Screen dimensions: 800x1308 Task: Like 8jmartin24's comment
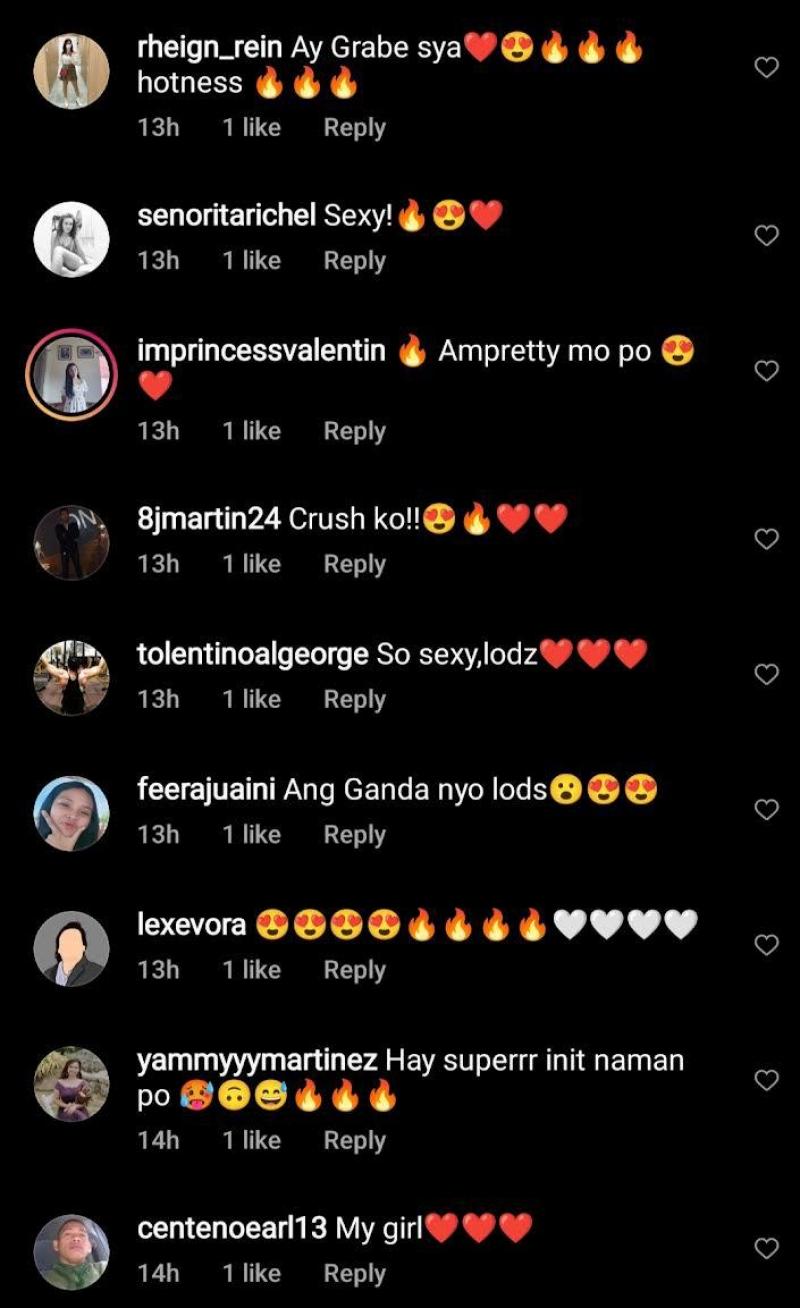[x=766, y=540]
